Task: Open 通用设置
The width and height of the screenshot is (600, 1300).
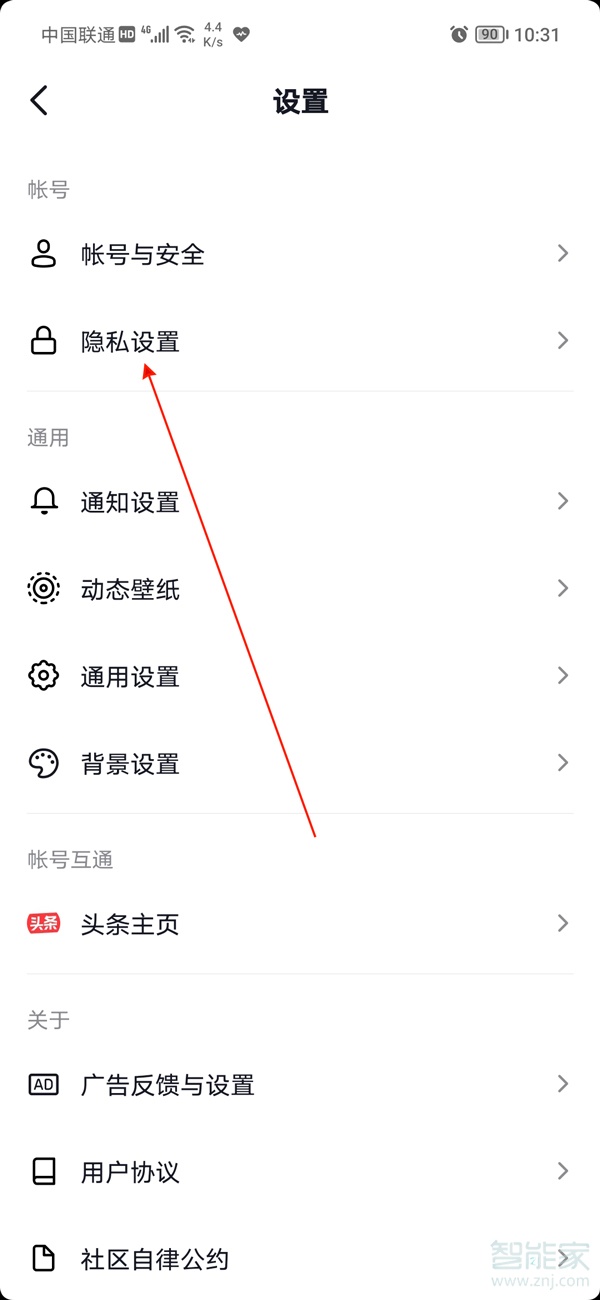Action: click(130, 677)
